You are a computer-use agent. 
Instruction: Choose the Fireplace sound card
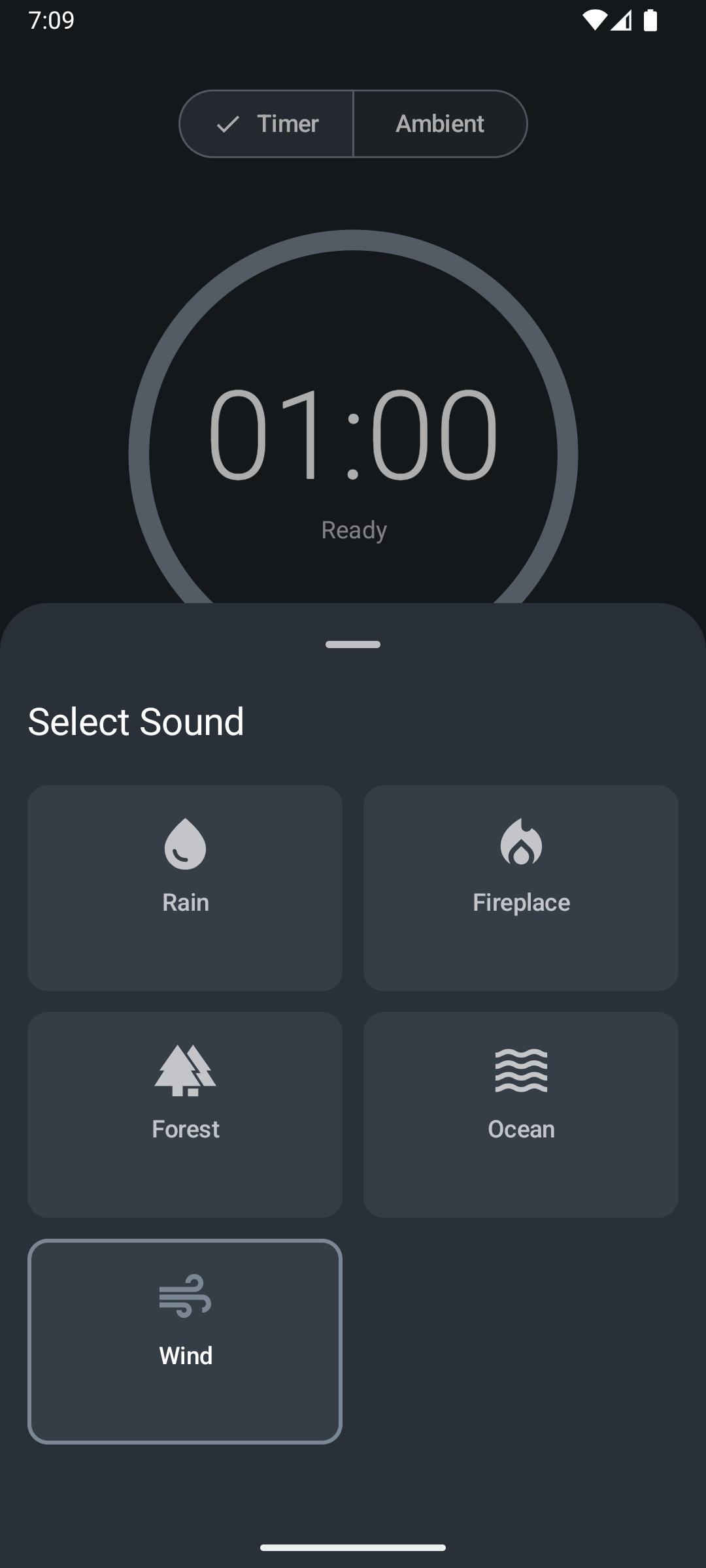coord(520,889)
